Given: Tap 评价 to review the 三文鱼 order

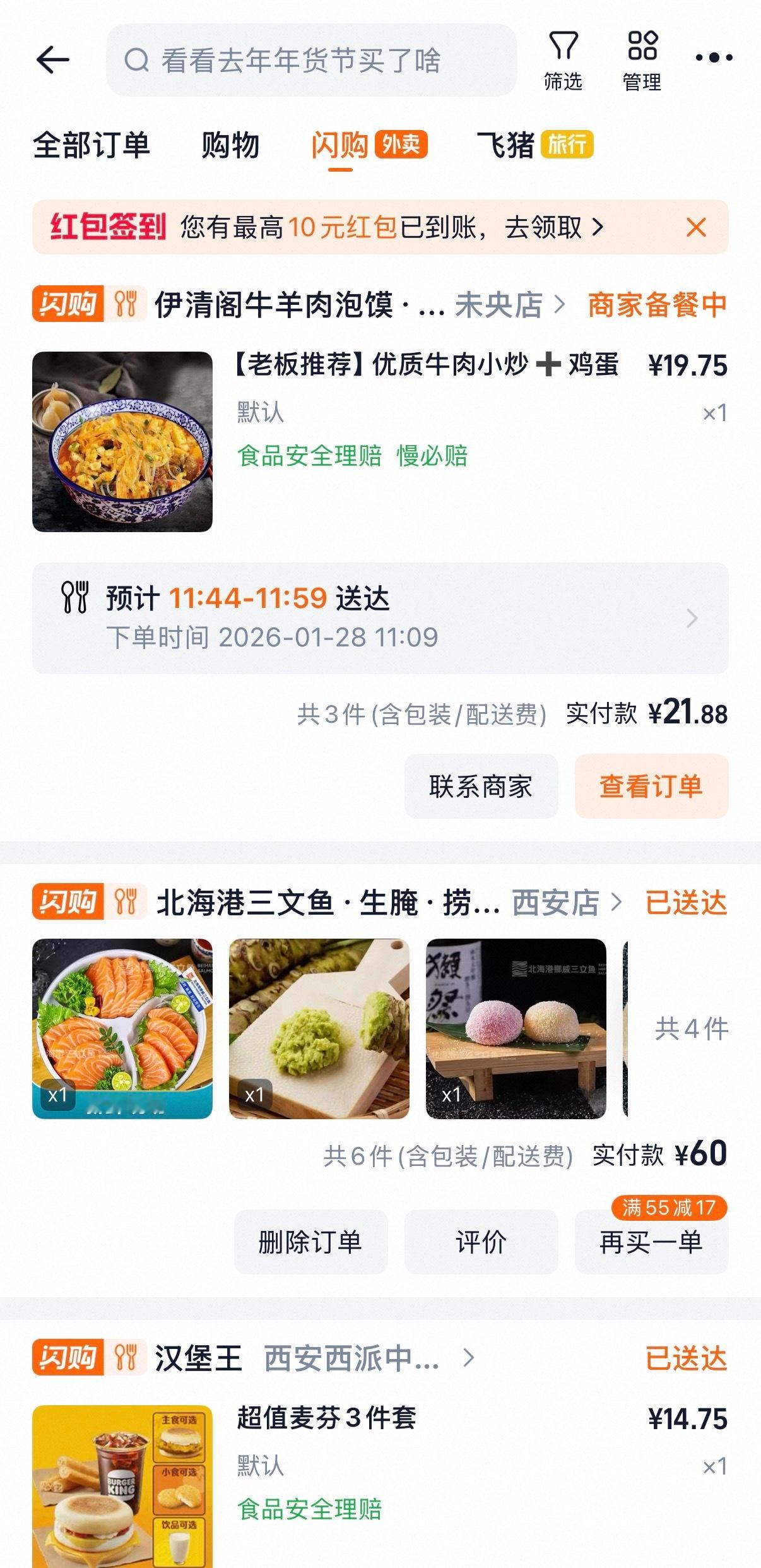Looking at the screenshot, I should tap(481, 1242).
